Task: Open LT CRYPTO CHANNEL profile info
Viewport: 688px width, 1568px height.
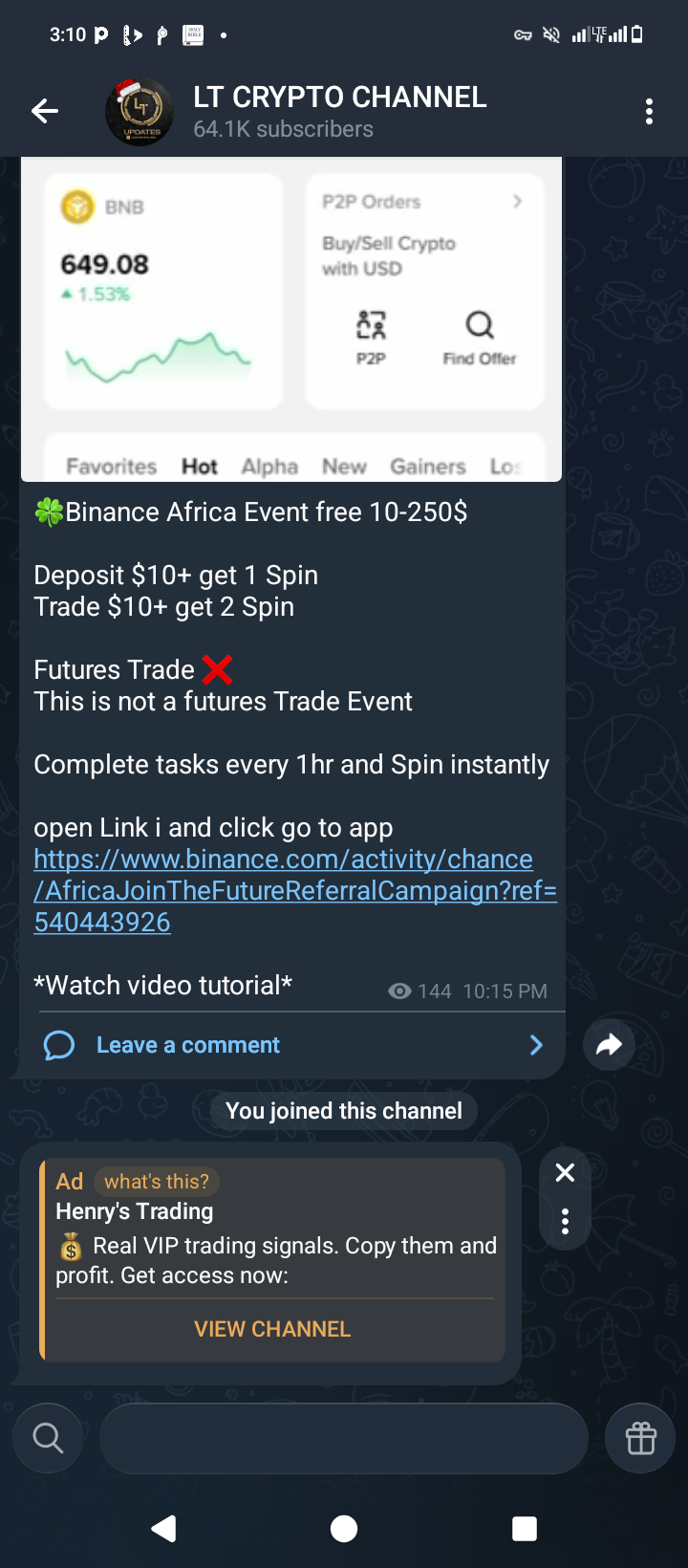Action: tap(339, 112)
